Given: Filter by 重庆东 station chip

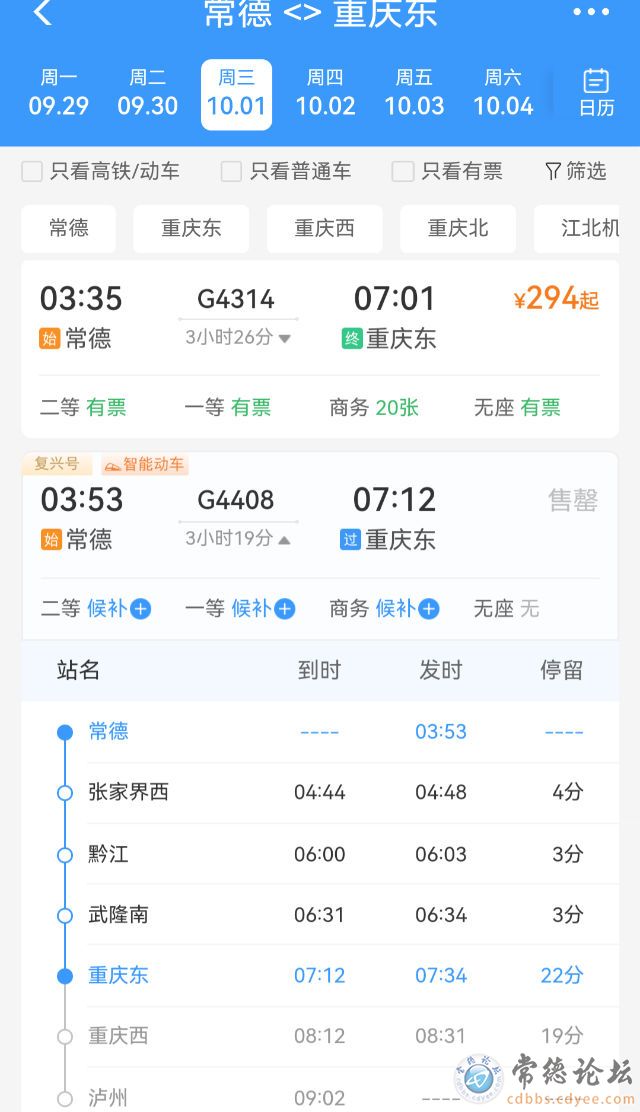Looking at the screenshot, I should (191, 229).
